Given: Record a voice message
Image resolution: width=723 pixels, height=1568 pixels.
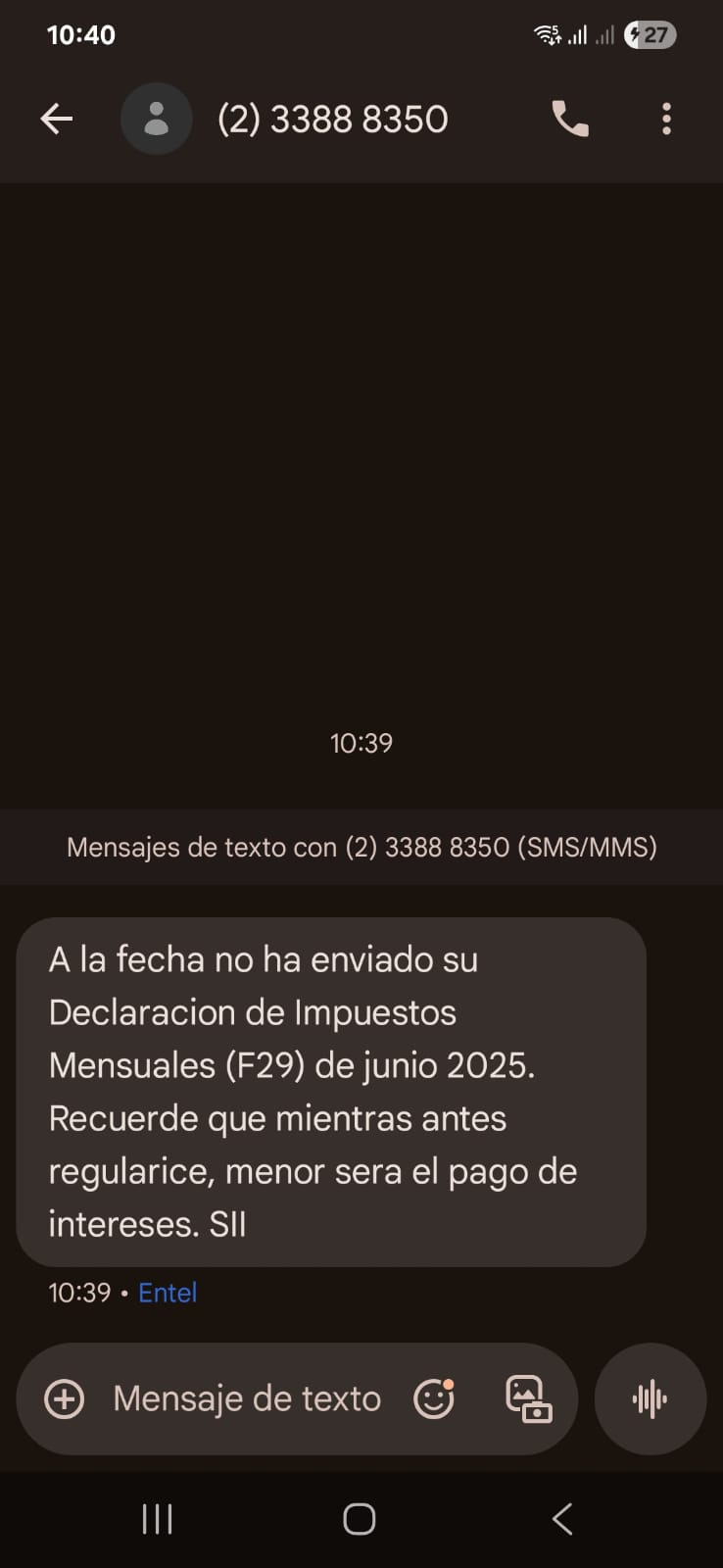Looking at the screenshot, I should coord(650,1398).
